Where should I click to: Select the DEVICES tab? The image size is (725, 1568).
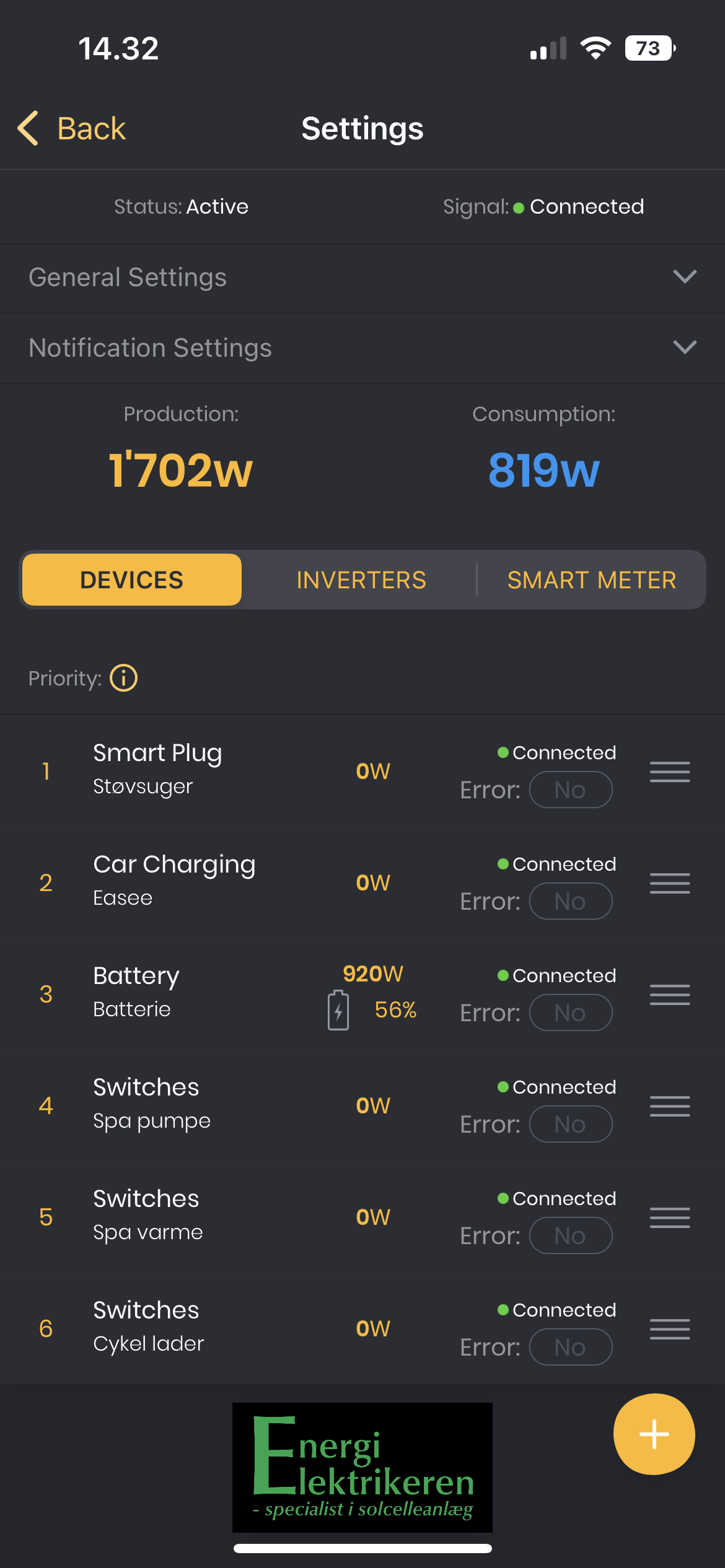click(132, 580)
